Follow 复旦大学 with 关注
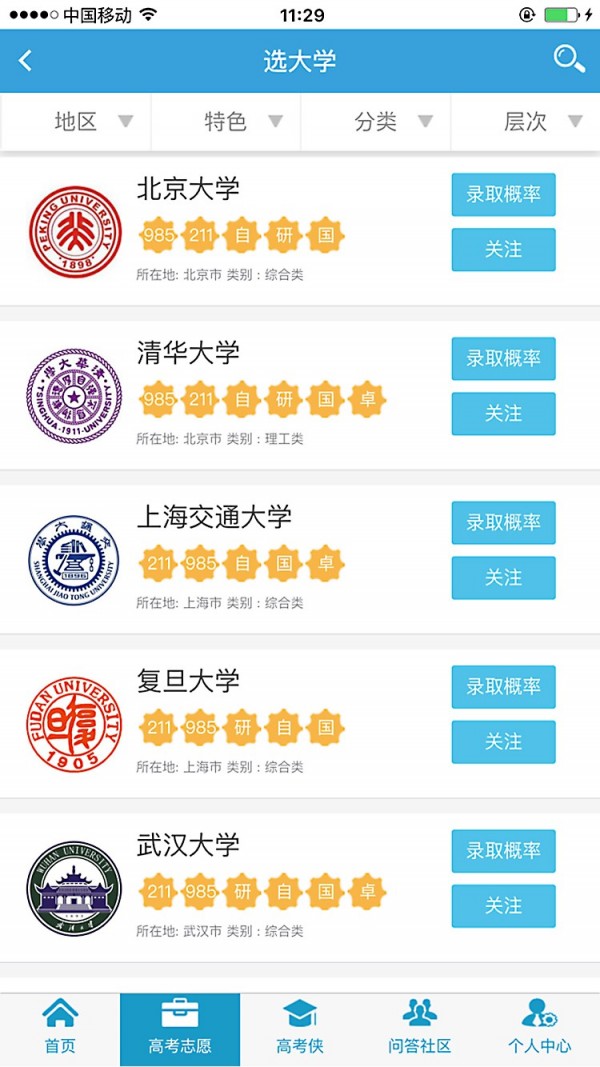The height and width of the screenshot is (1067, 600). [503, 741]
